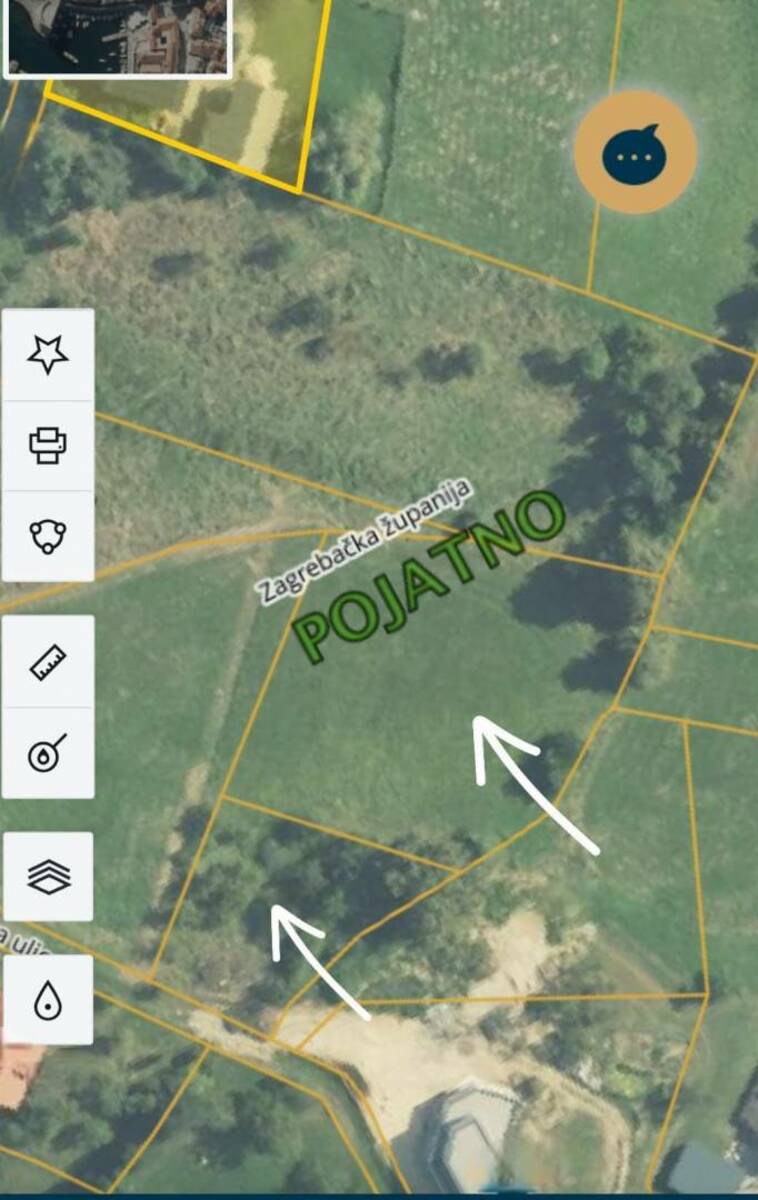Open the map layers panel
The height and width of the screenshot is (1200, 758).
click(x=48, y=876)
